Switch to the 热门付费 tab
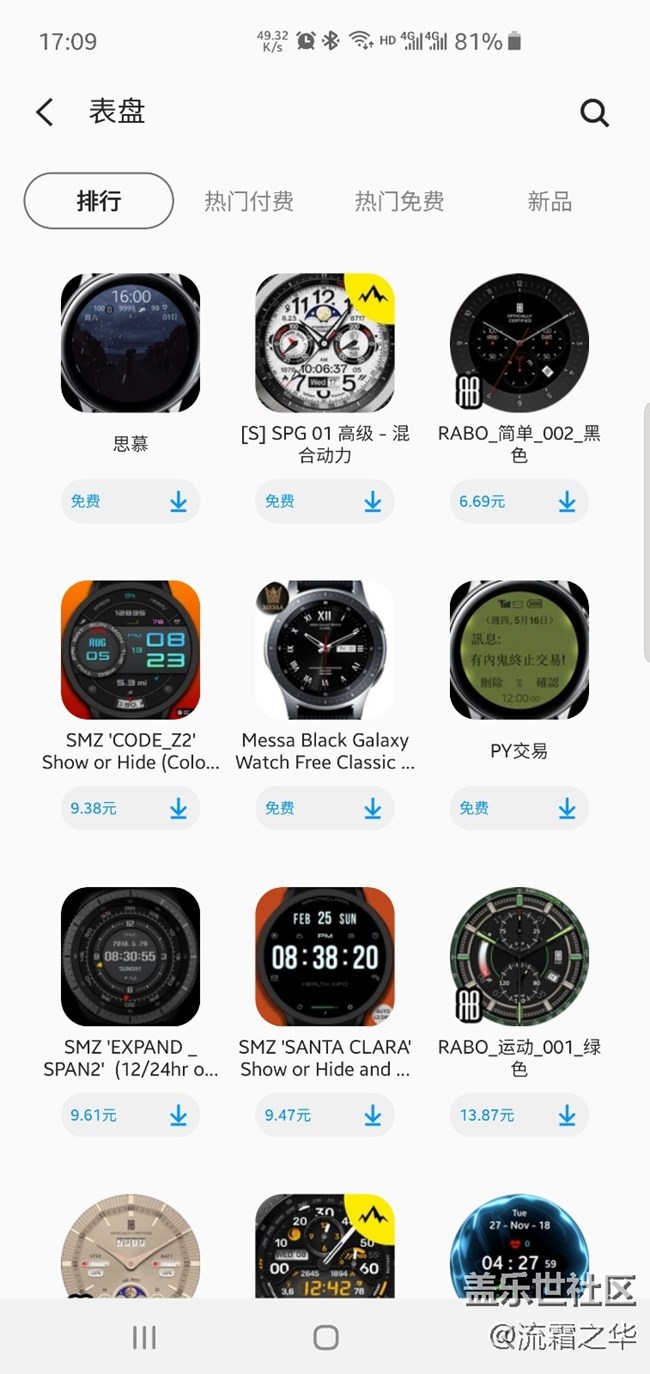Screen dimensions: 650x1374 pos(249,201)
